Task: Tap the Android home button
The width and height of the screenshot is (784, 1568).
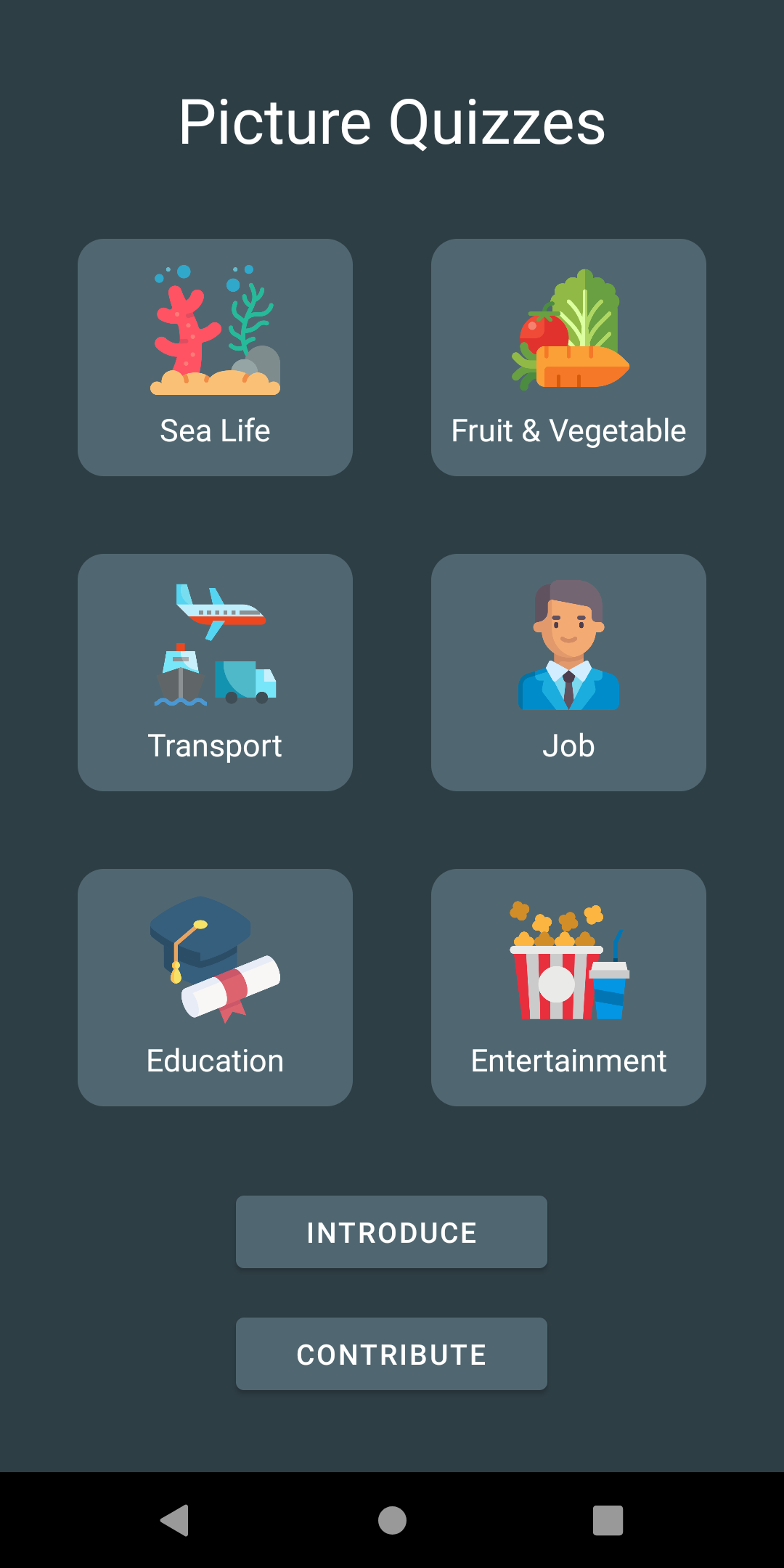Action: [x=391, y=1519]
